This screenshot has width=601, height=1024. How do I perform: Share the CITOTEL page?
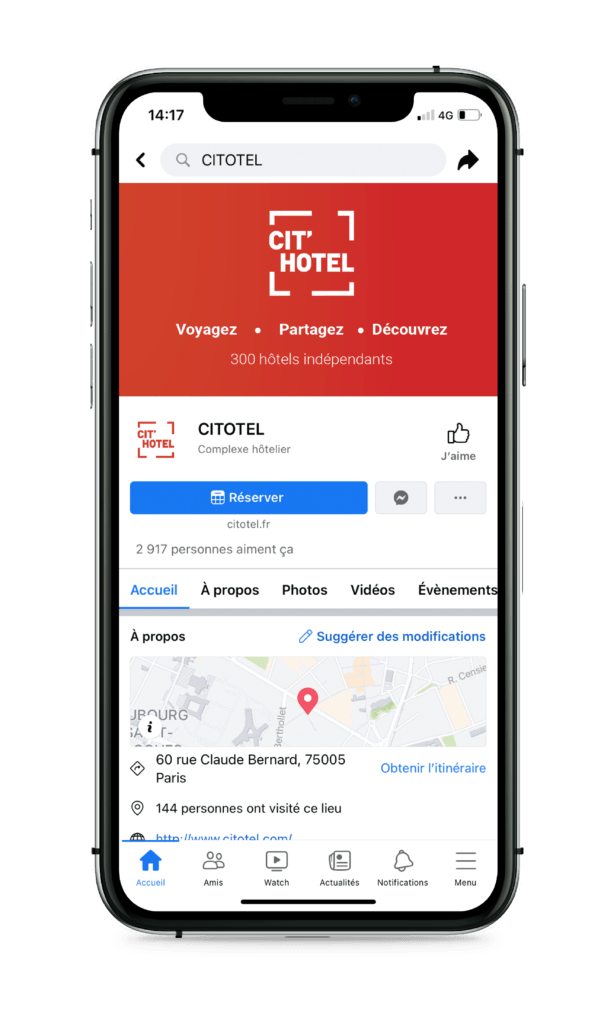pyautogui.click(x=468, y=160)
